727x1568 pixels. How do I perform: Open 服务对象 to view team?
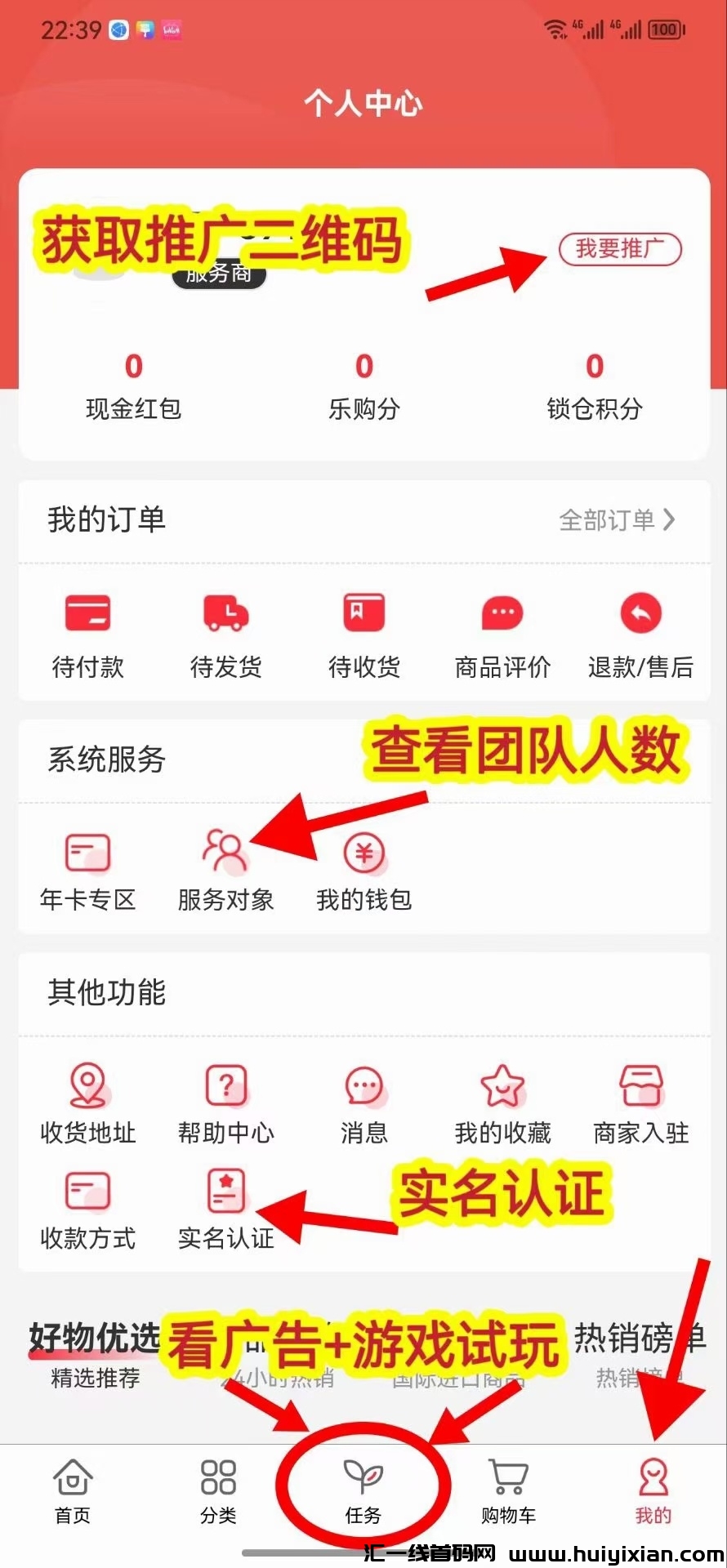(226, 870)
